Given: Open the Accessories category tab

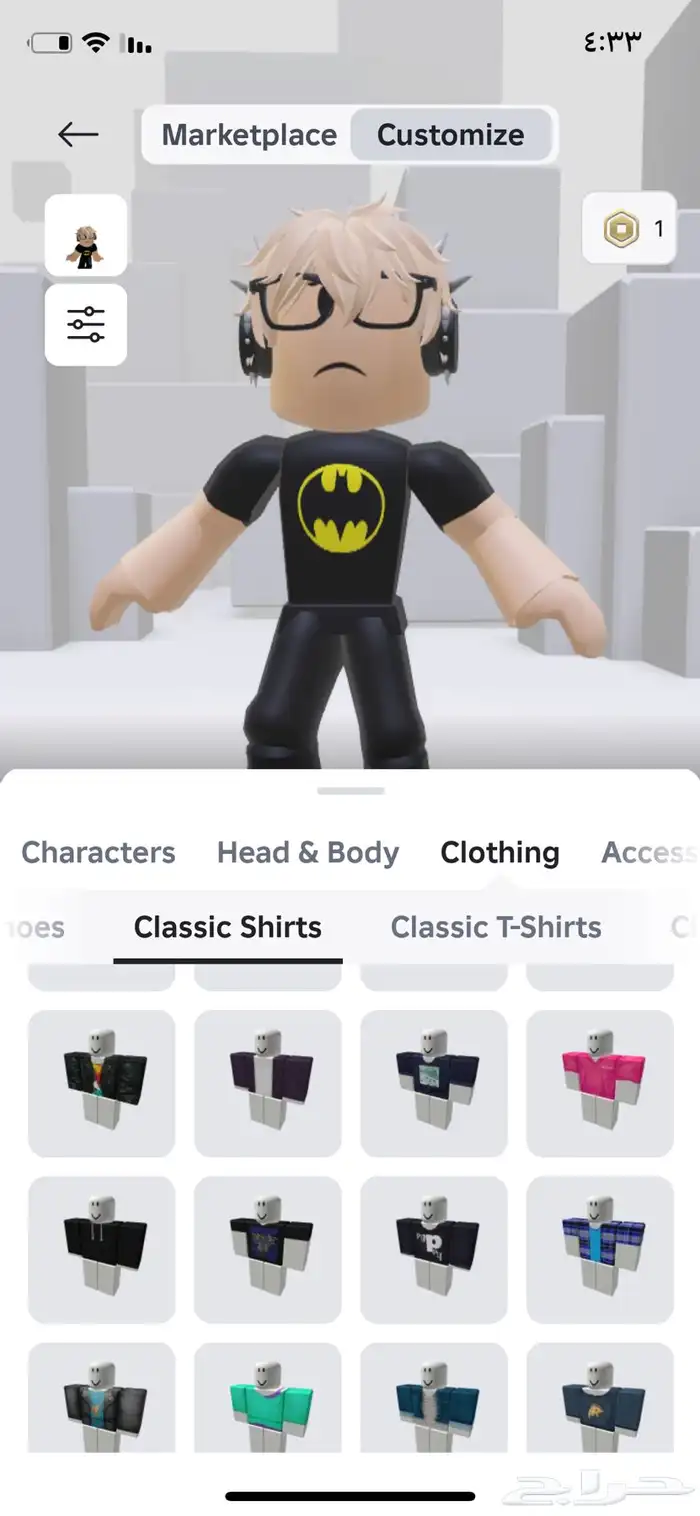Looking at the screenshot, I should [x=648, y=852].
